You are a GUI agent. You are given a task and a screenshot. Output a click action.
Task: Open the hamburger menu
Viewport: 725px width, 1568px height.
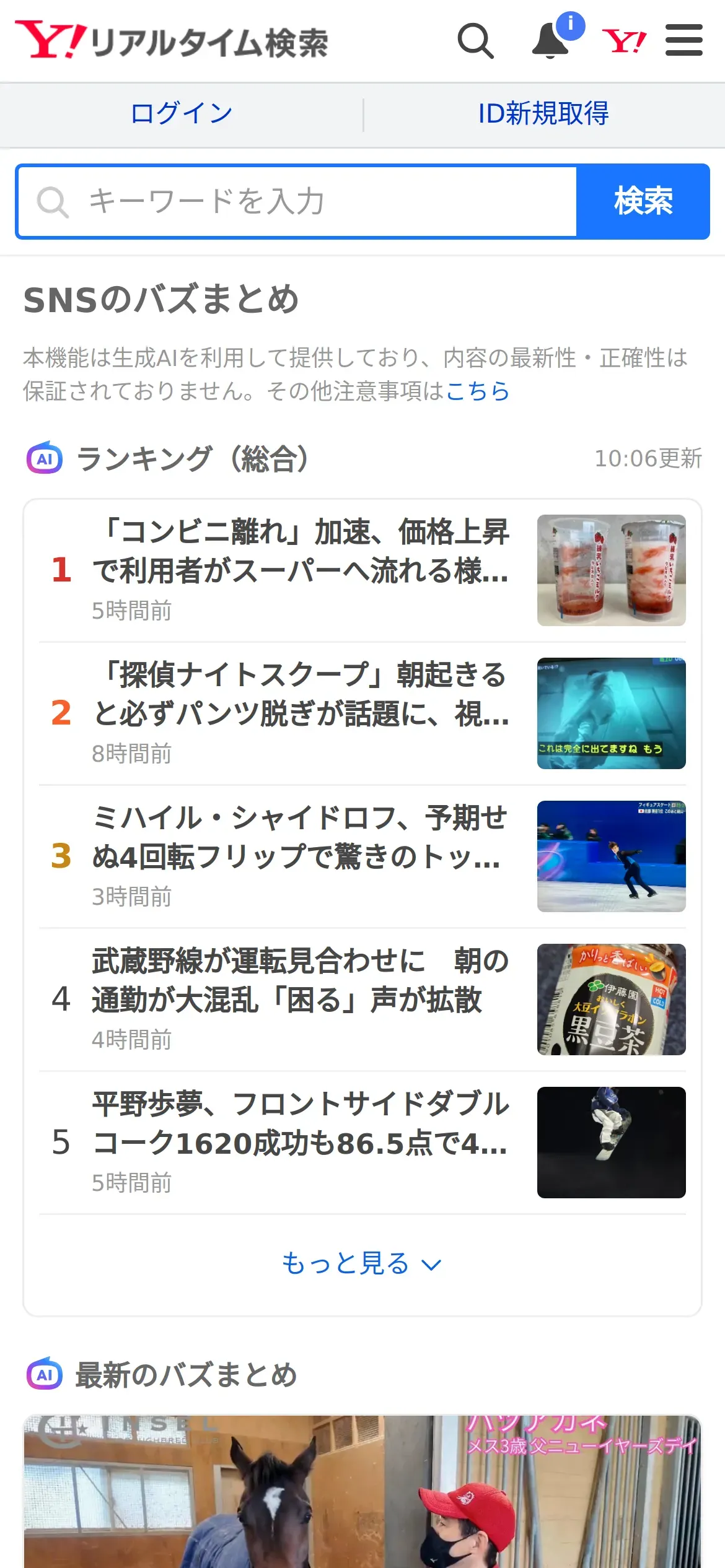(x=683, y=41)
